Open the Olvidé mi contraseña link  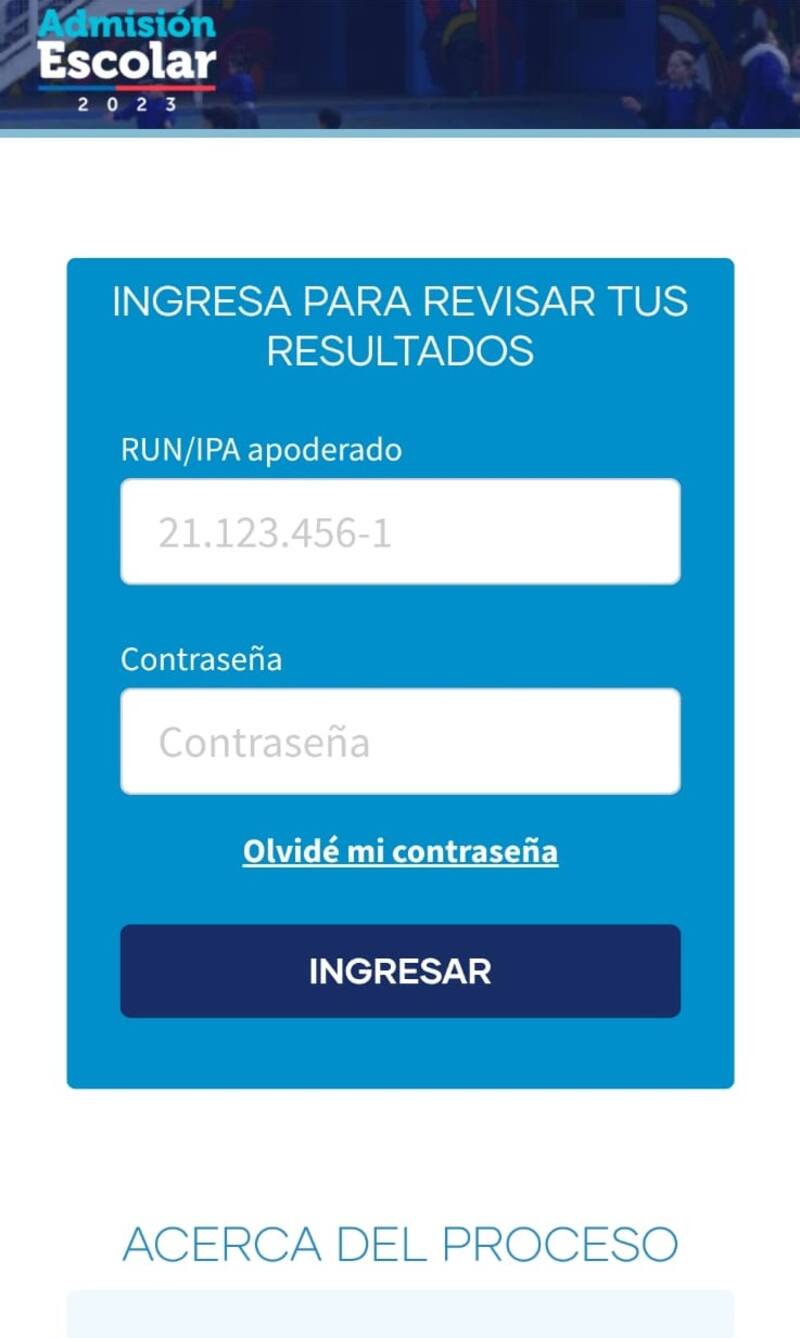tap(400, 851)
